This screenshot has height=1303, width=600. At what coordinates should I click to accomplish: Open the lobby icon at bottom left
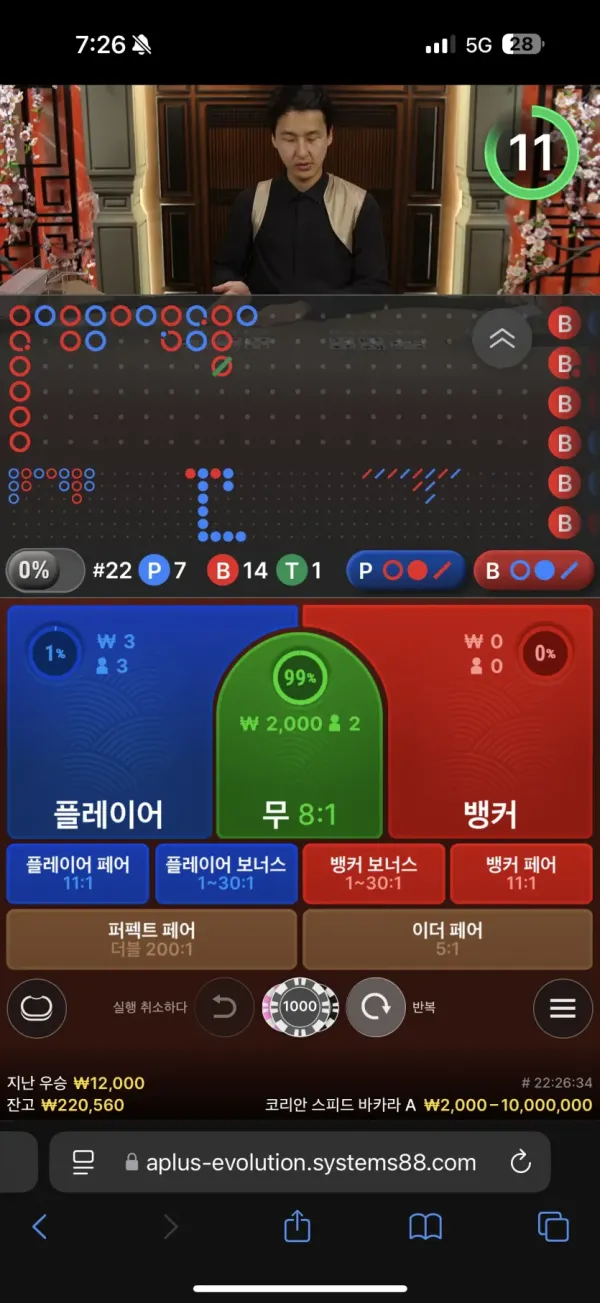click(37, 1007)
